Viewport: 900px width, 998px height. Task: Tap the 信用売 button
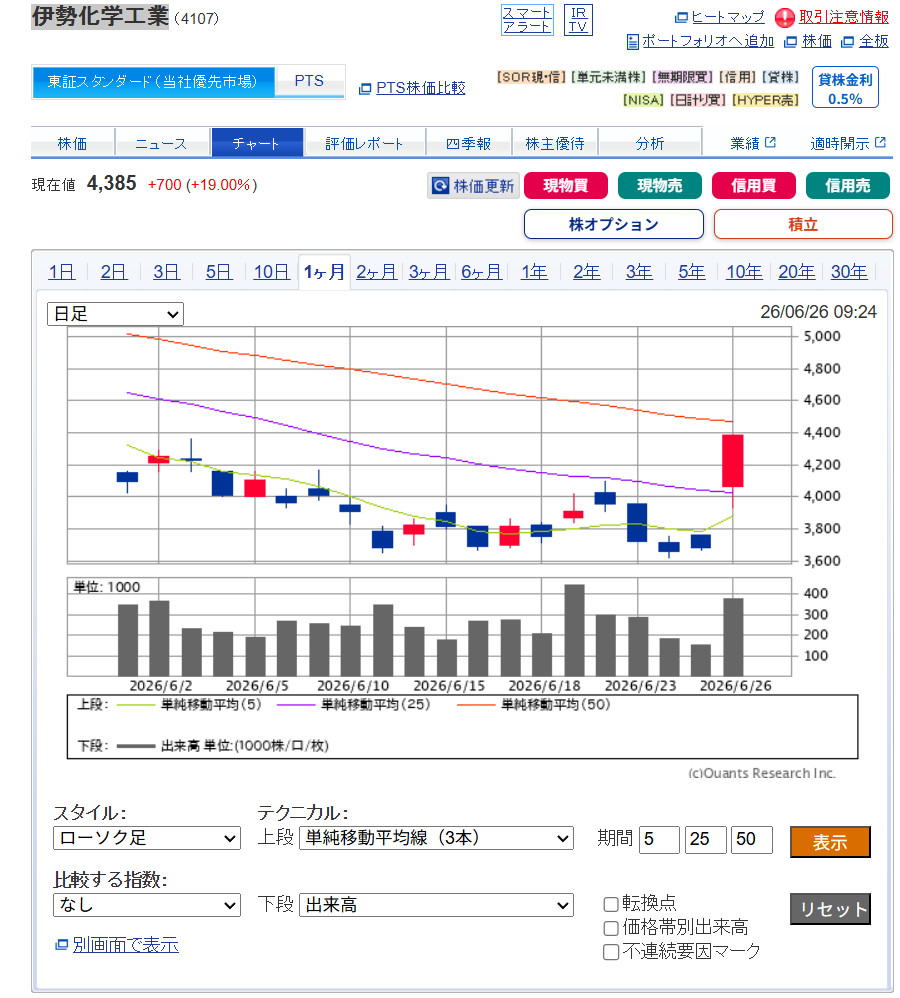tap(847, 186)
